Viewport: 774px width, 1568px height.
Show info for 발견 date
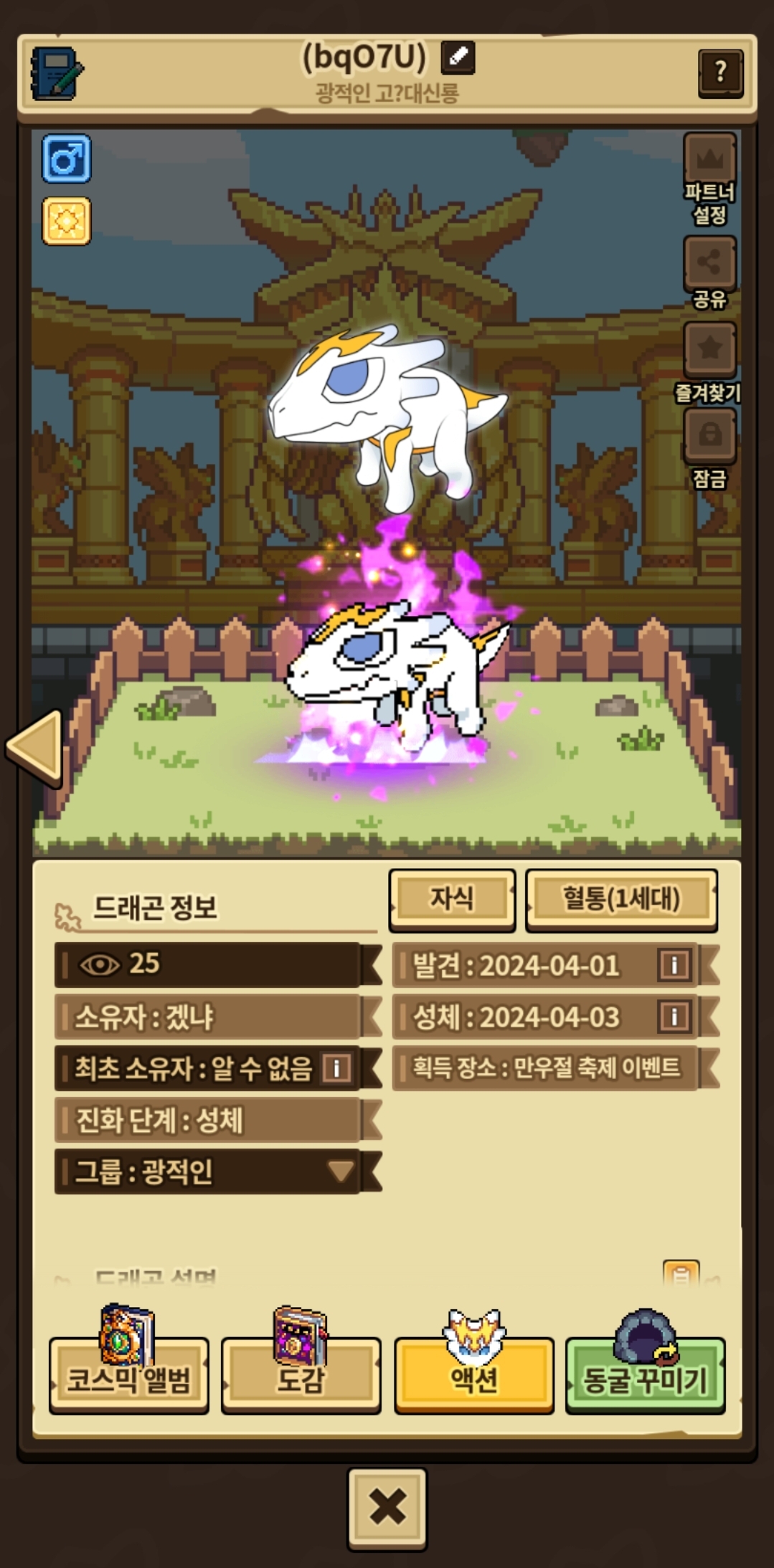click(x=674, y=966)
